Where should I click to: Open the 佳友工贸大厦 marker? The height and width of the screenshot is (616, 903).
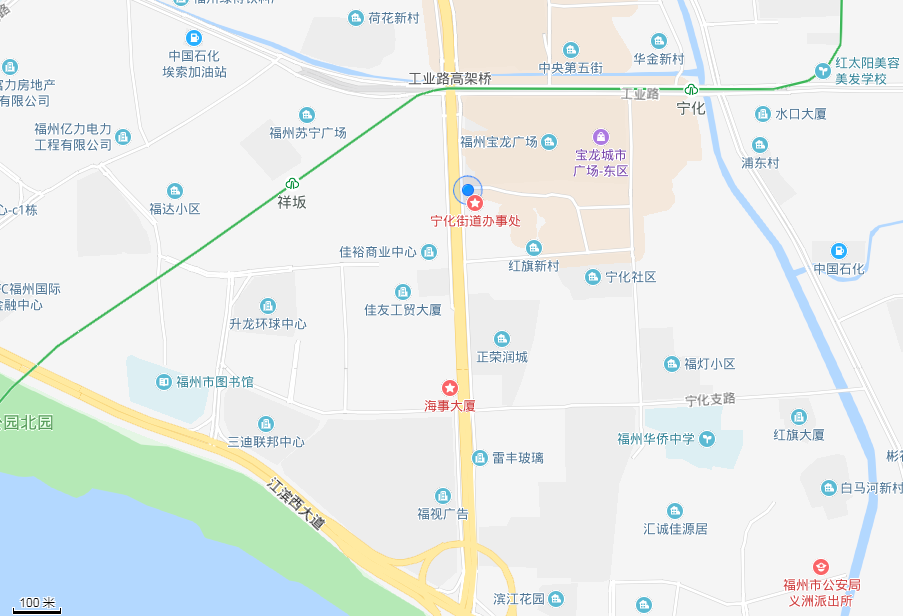coord(403,292)
